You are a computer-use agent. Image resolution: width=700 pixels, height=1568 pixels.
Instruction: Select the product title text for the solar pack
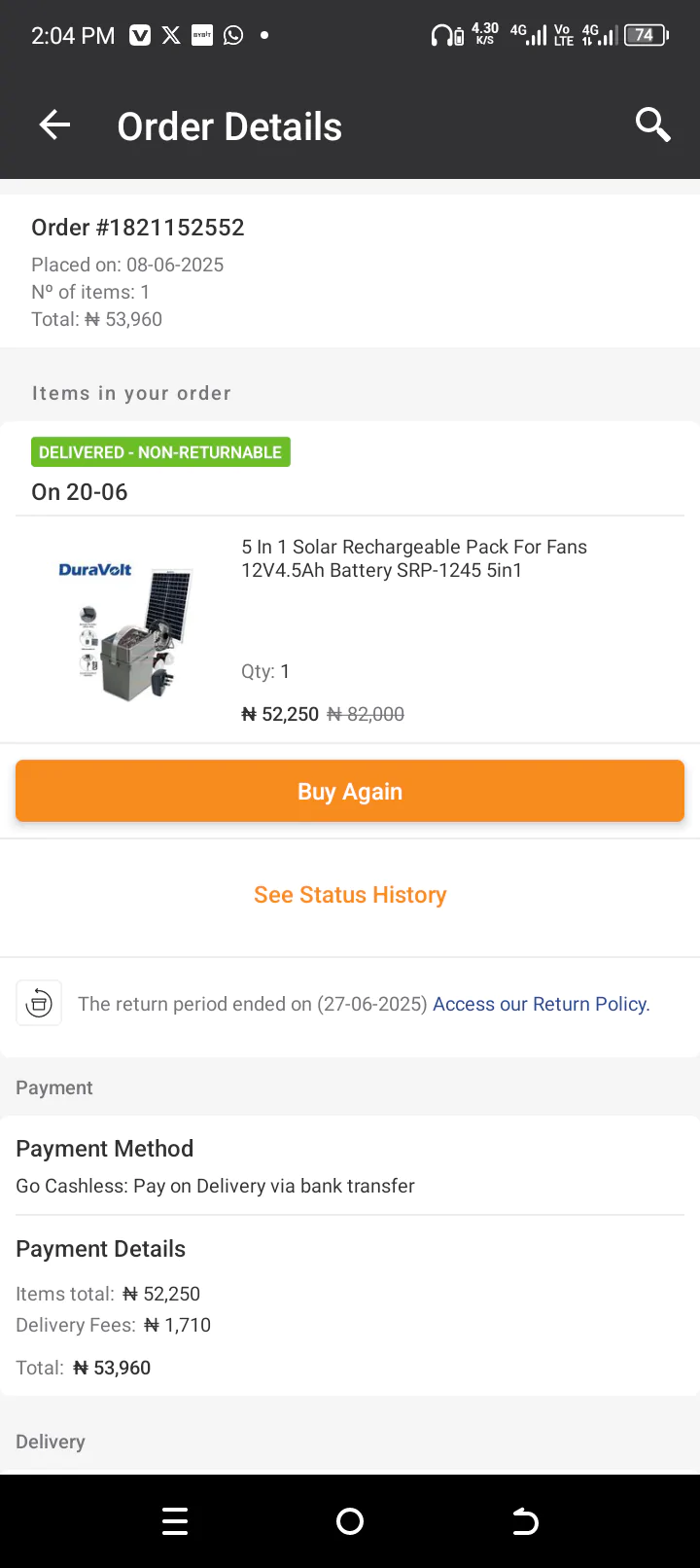[x=413, y=558]
